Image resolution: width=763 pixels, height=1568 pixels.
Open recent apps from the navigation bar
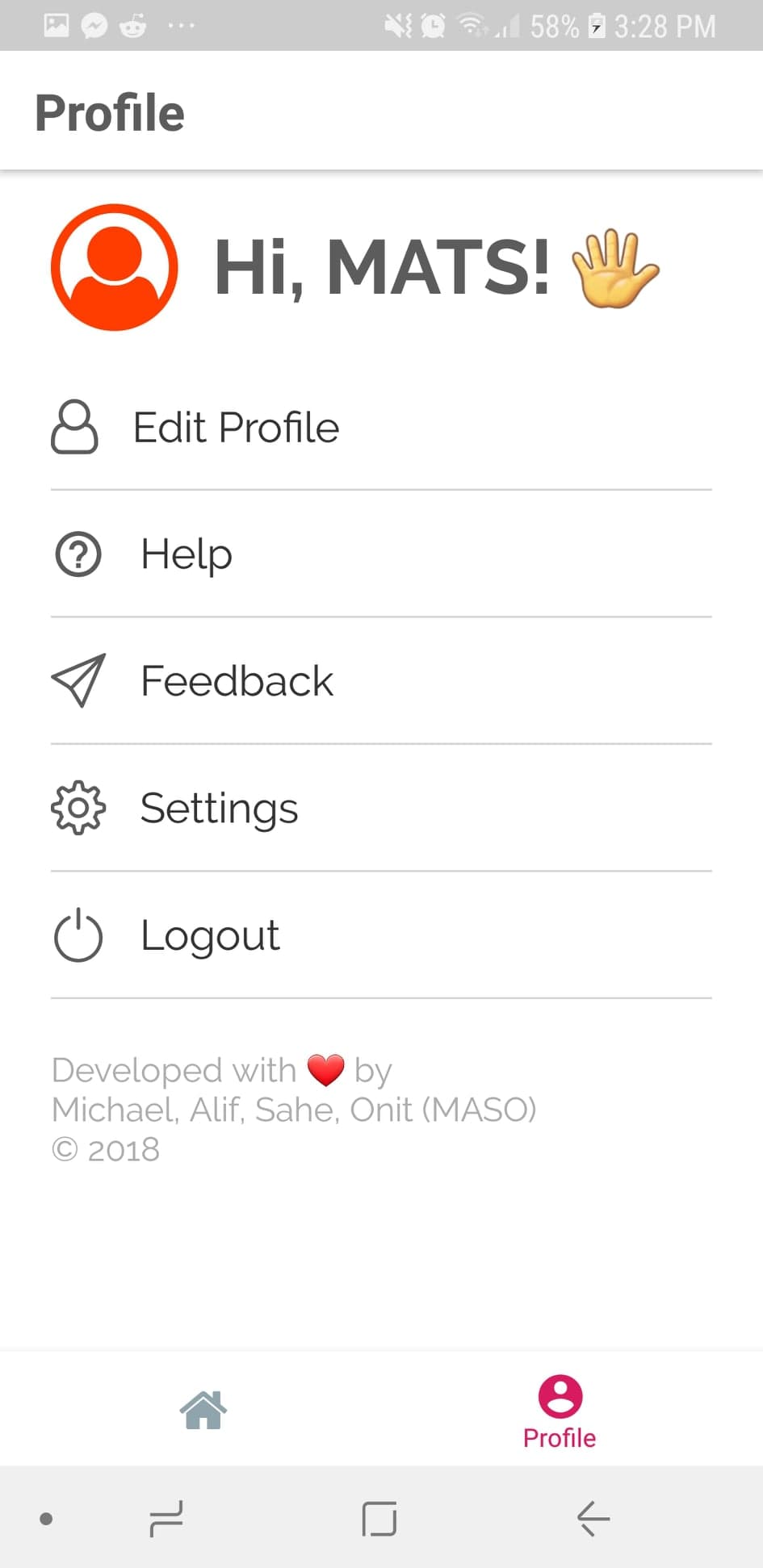[x=167, y=1519]
